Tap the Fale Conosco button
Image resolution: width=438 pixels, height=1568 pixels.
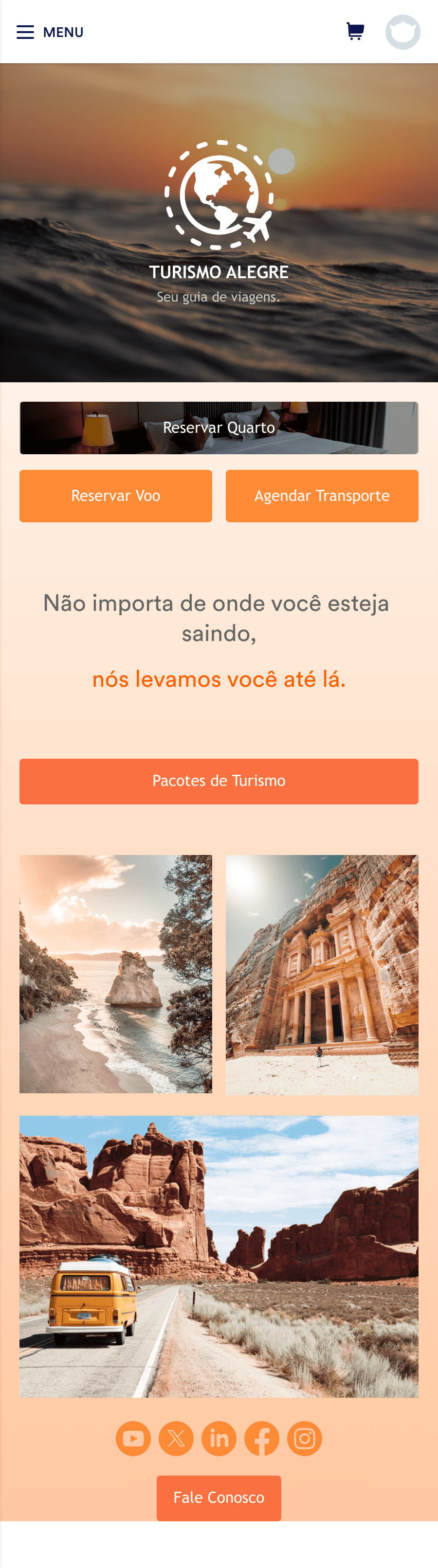pyautogui.click(x=219, y=1497)
